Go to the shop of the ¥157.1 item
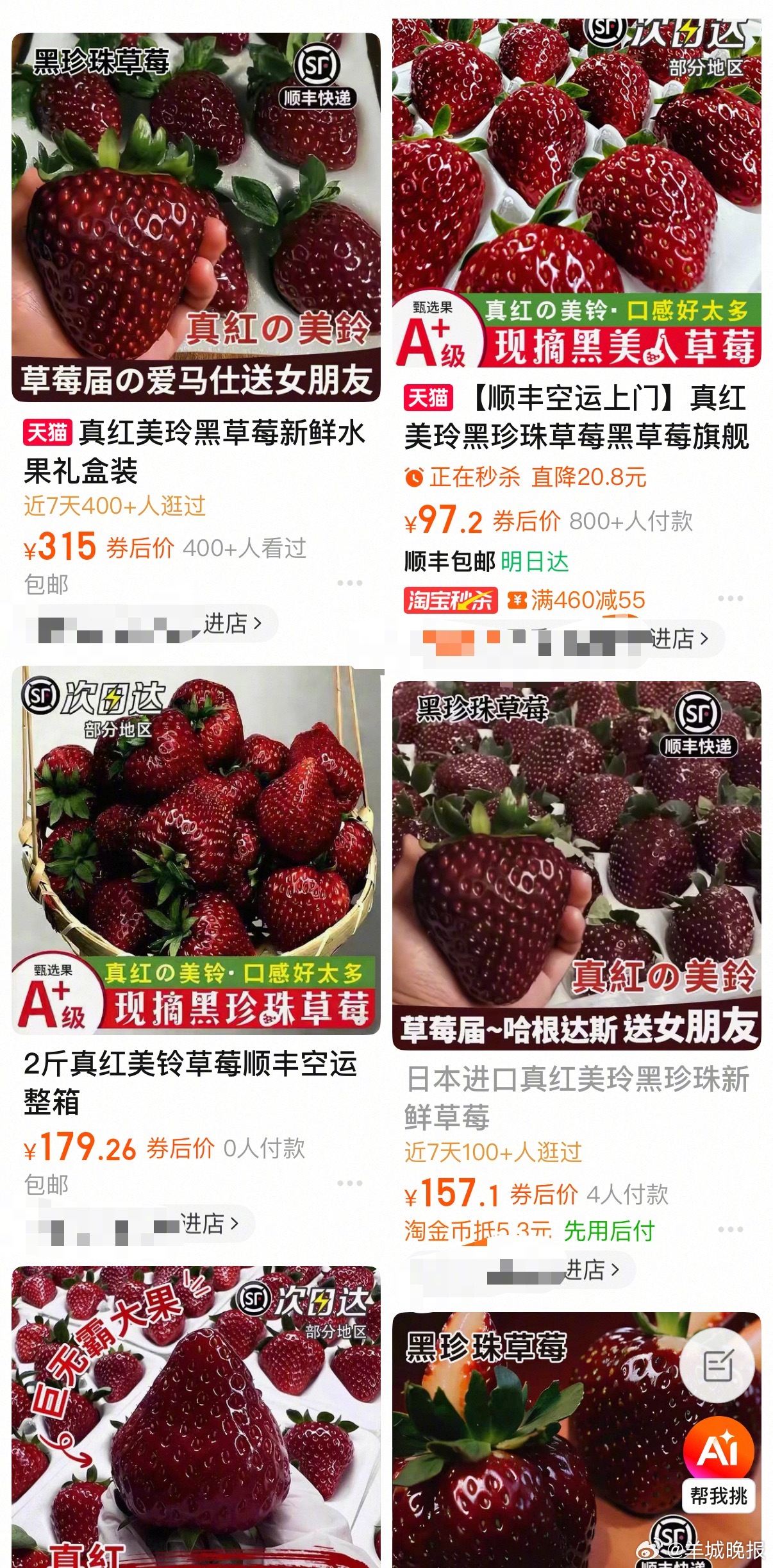773x1568 pixels. pos(592,1269)
